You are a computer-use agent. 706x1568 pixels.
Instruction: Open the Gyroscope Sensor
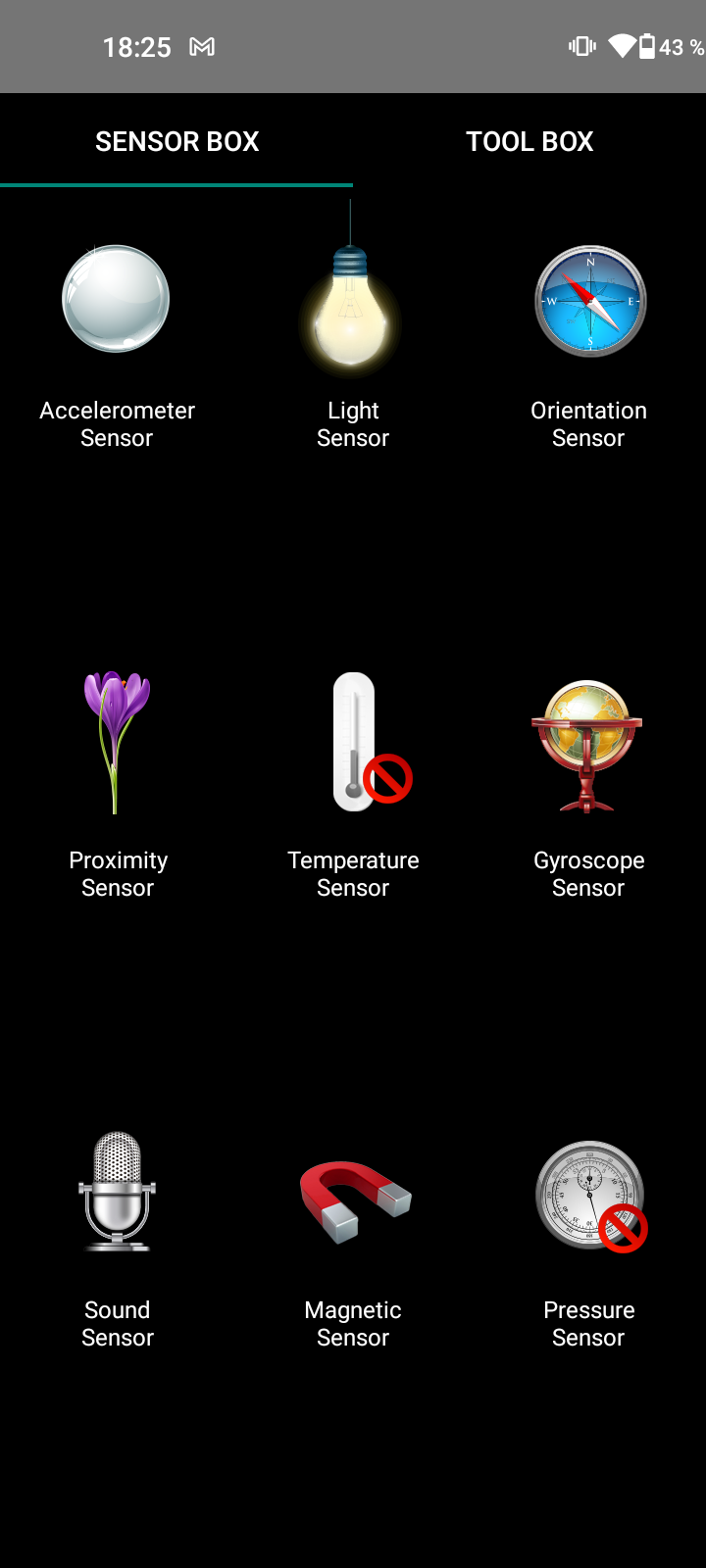[x=587, y=745]
